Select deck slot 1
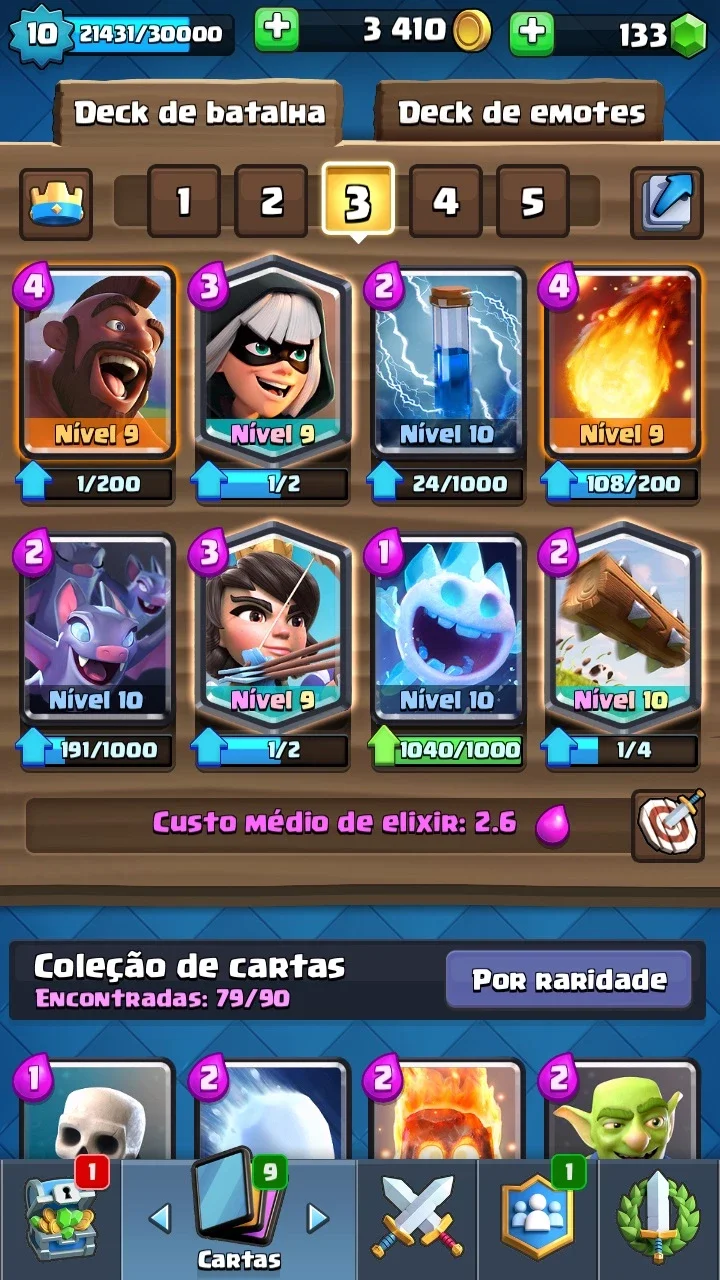 tap(184, 201)
